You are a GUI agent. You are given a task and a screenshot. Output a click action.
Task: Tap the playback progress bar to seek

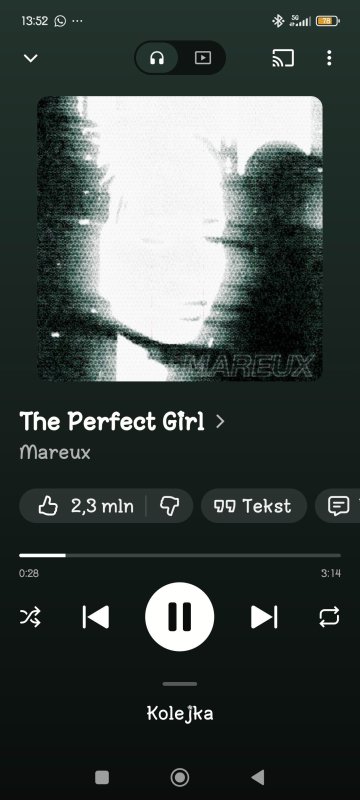click(180, 555)
